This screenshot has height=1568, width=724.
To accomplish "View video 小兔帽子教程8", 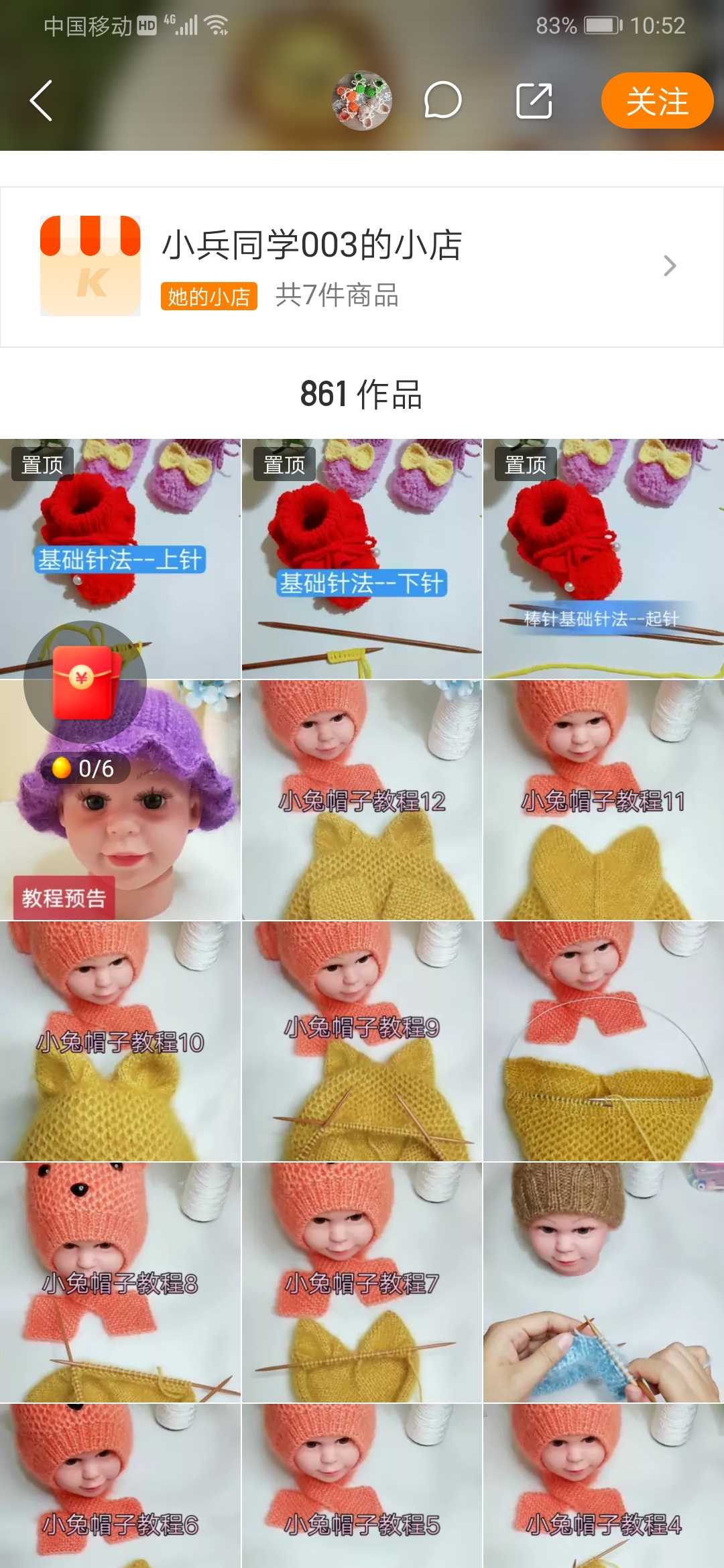I will coord(120,1283).
